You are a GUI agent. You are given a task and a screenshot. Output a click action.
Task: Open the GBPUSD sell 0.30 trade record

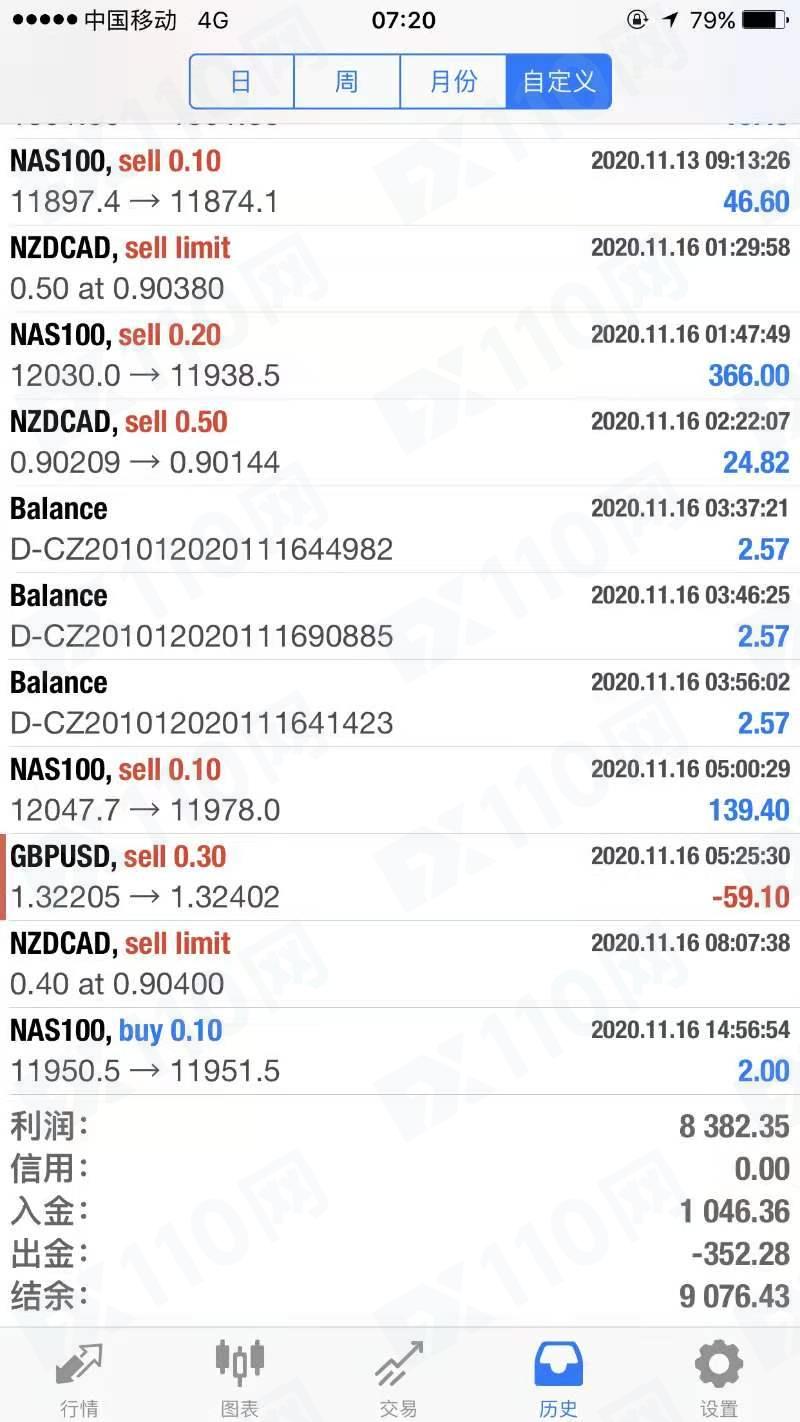click(x=400, y=877)
